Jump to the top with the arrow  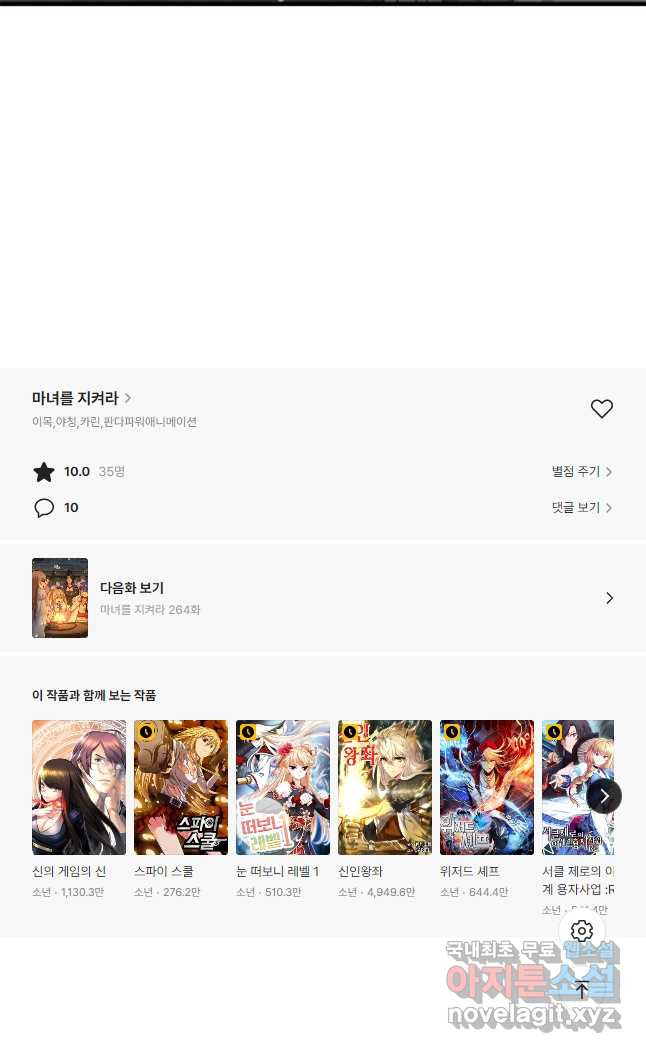coord(582,990)
